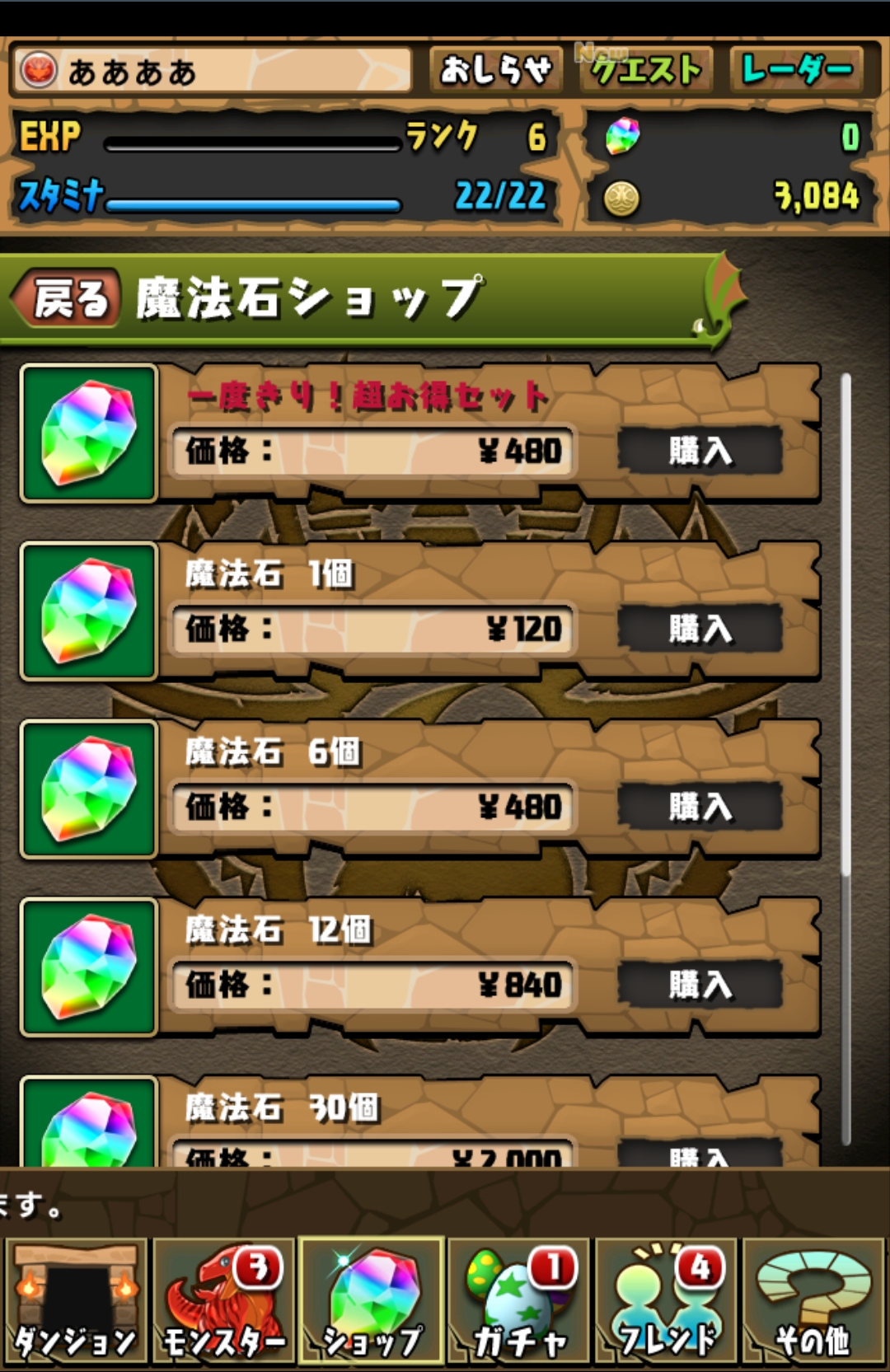Open the レーダー radar button

pos(796,71)
